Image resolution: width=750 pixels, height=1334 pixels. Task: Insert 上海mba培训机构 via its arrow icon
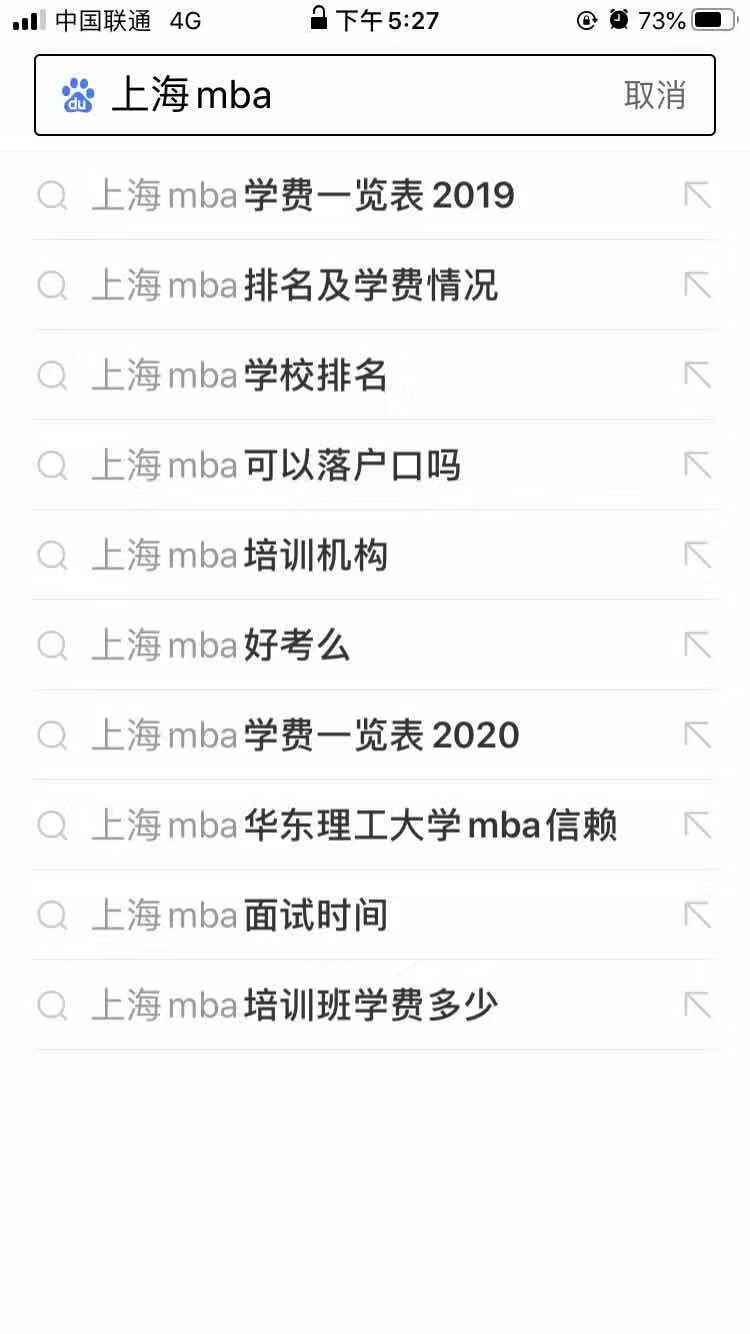pyautogui.click(x=697, y=556)
